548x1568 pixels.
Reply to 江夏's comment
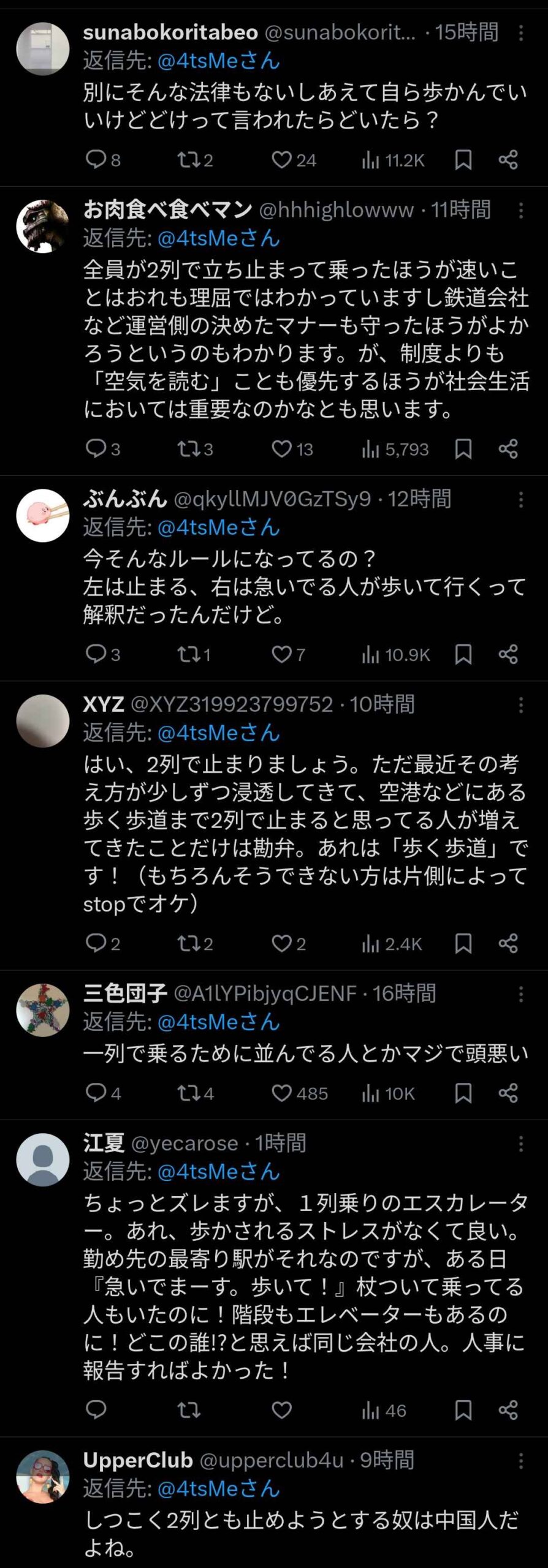point(96,1410)
